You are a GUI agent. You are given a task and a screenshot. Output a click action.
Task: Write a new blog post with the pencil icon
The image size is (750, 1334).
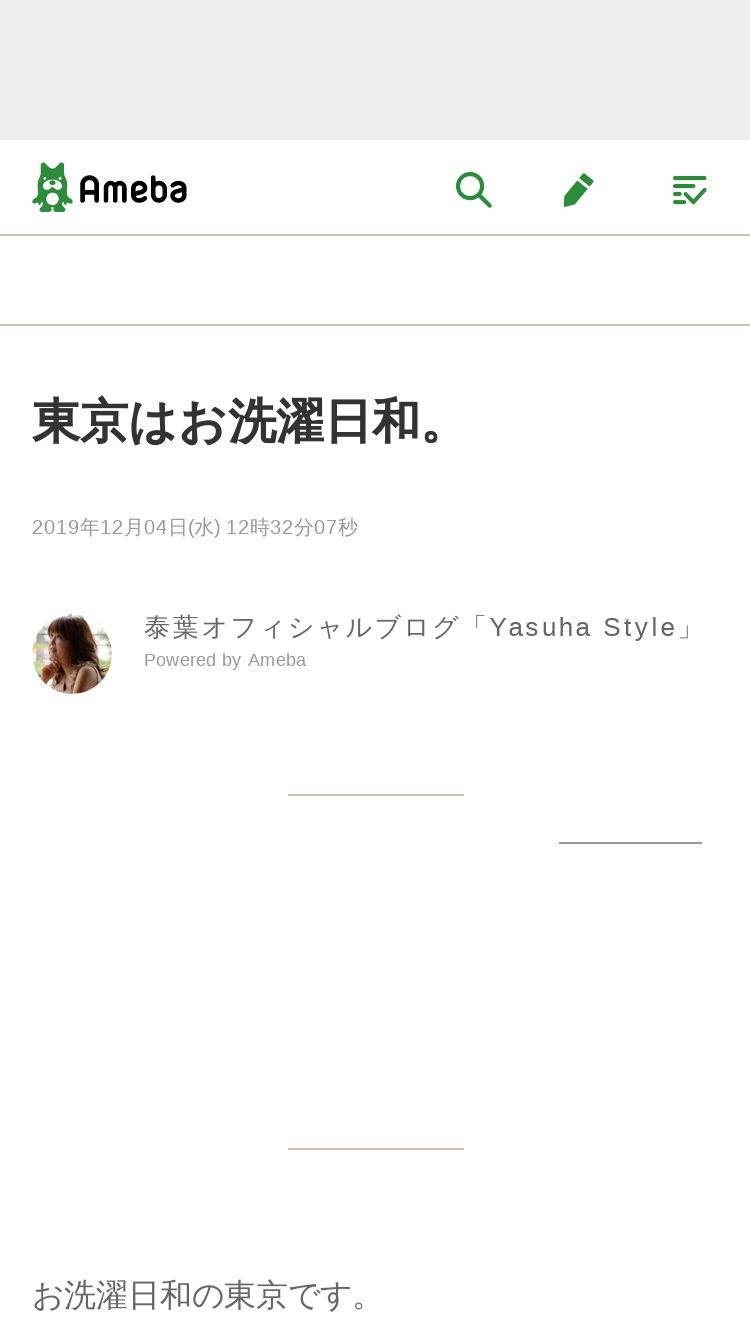click(578, 189)
